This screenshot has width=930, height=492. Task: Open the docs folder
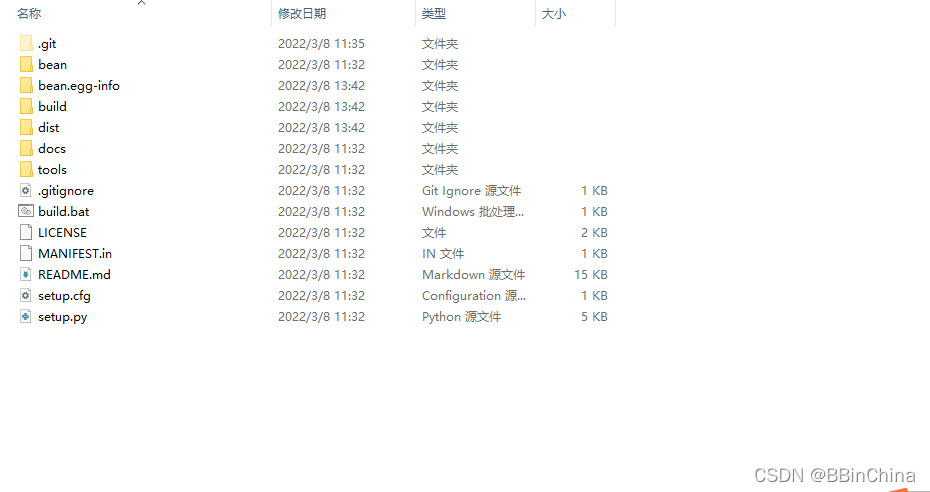click(x=51, y=149)
